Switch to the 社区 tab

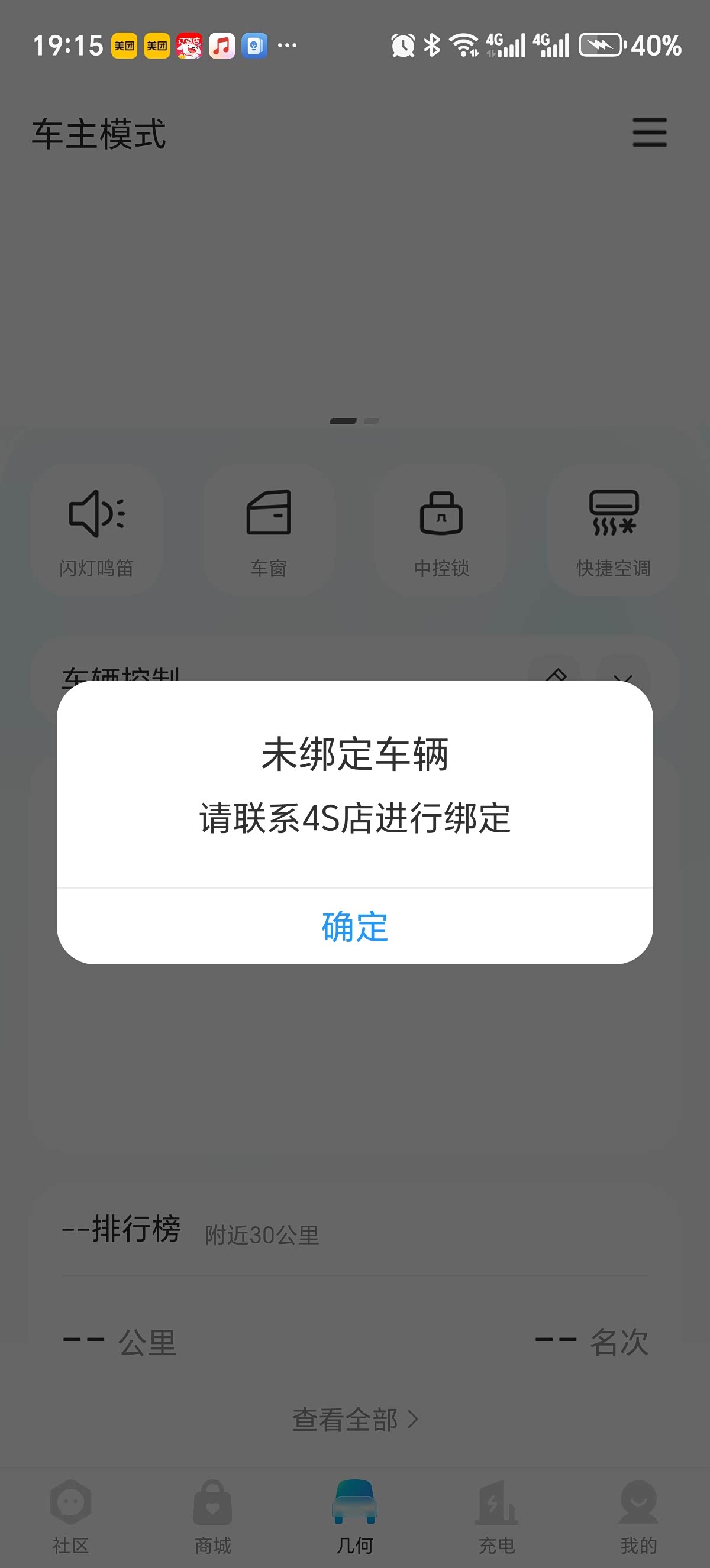tap(70, 1515)
